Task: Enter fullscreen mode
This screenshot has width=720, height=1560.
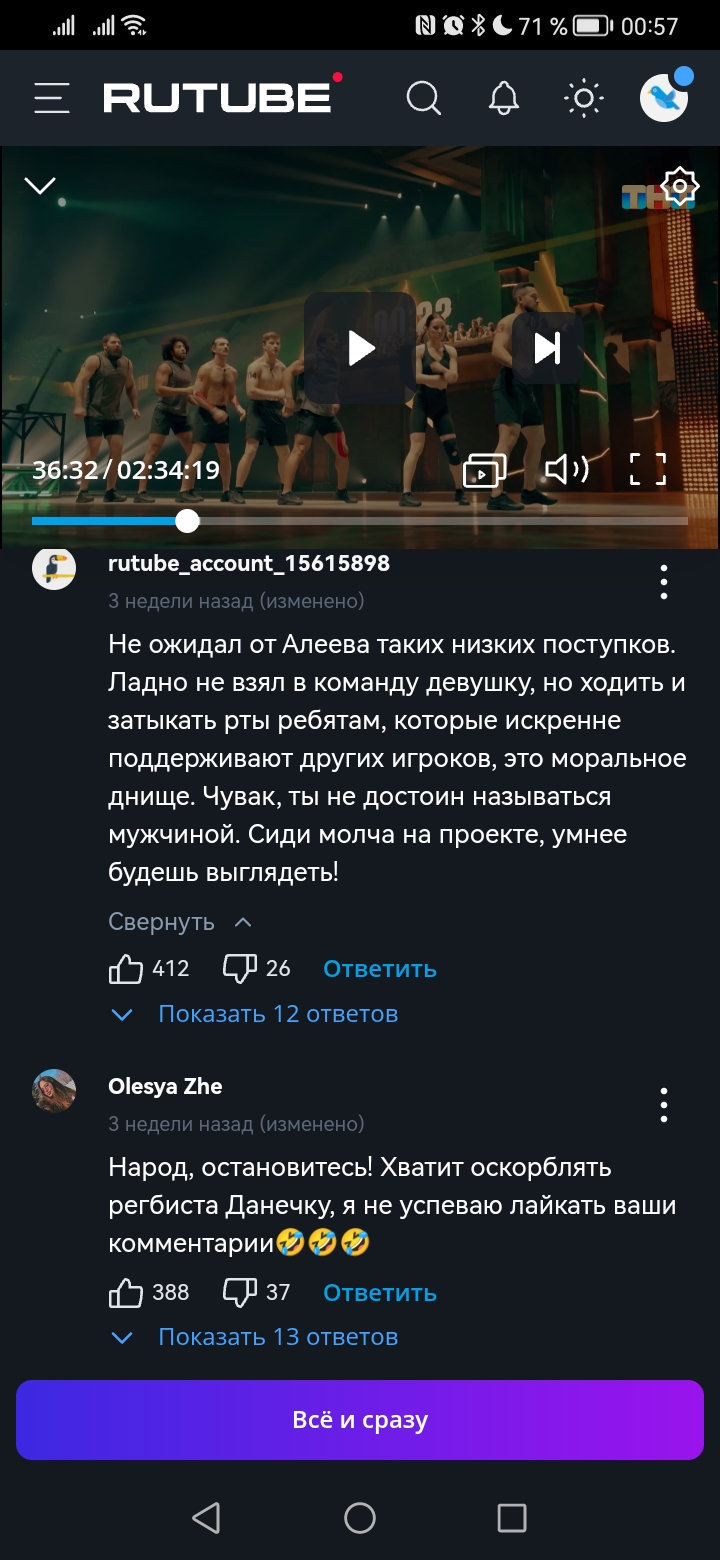Action: [647, 469]
